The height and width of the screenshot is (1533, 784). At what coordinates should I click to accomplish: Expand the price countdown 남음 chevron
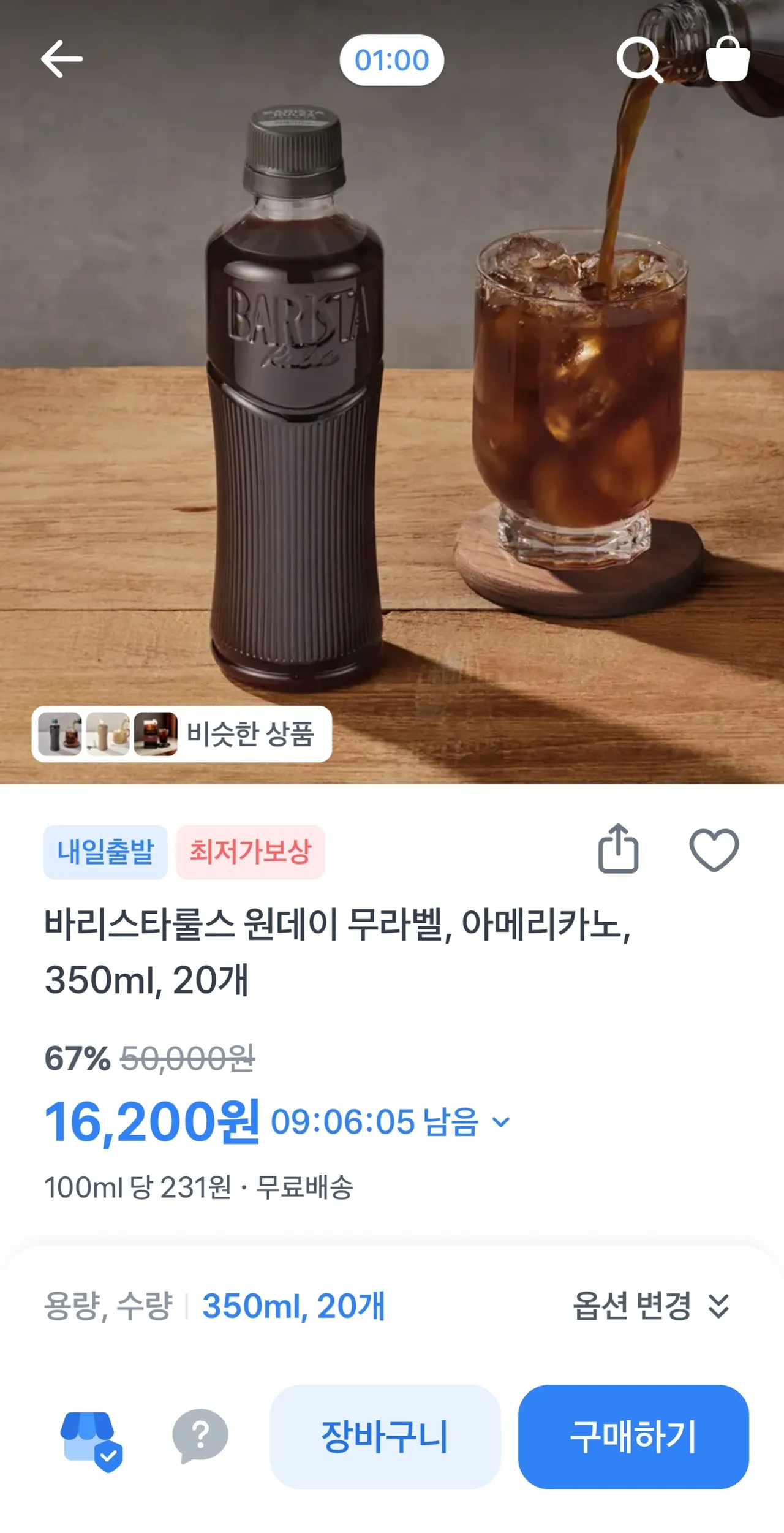(x=501, y=1122)
